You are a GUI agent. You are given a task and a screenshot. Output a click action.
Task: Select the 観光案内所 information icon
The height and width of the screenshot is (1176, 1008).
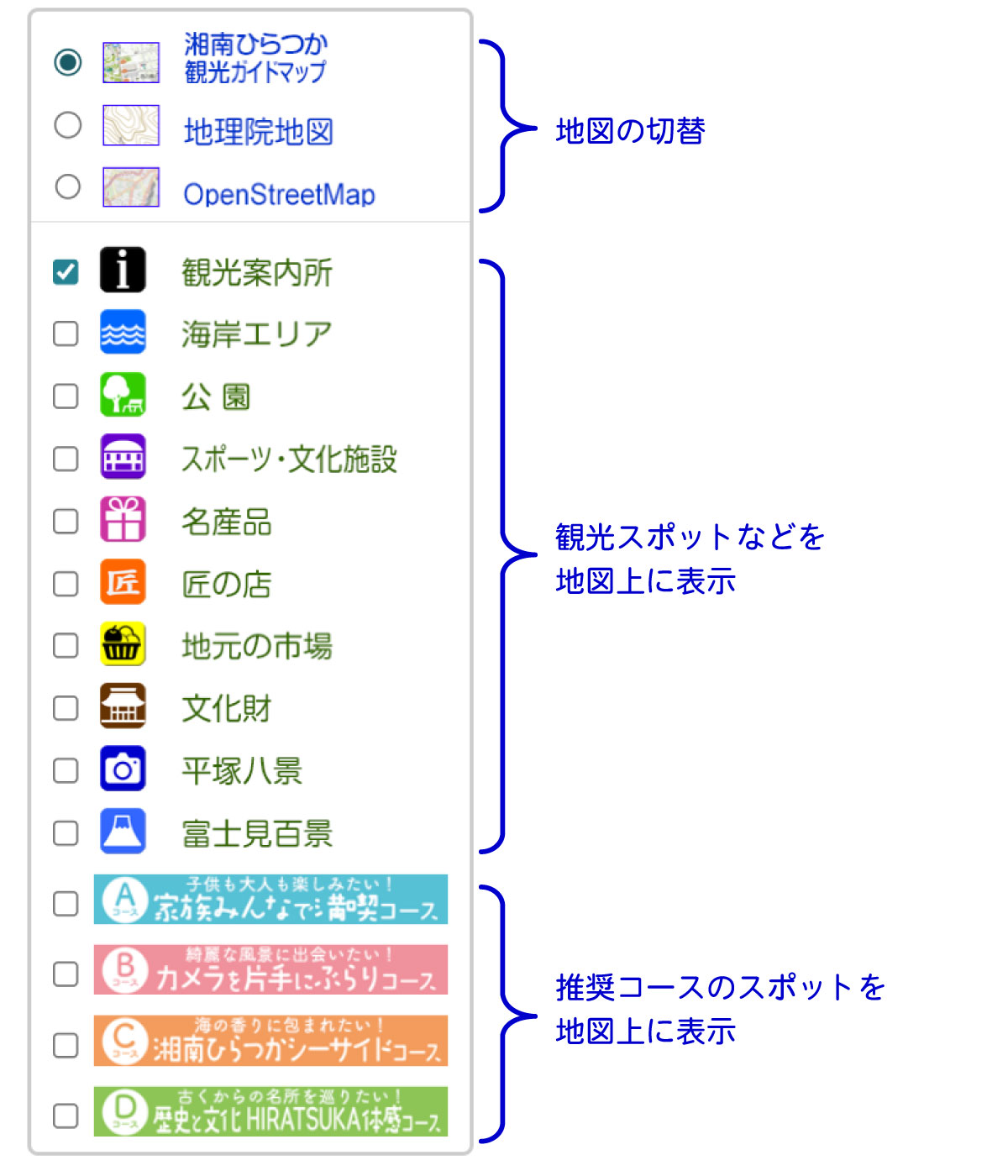[123, 270]
